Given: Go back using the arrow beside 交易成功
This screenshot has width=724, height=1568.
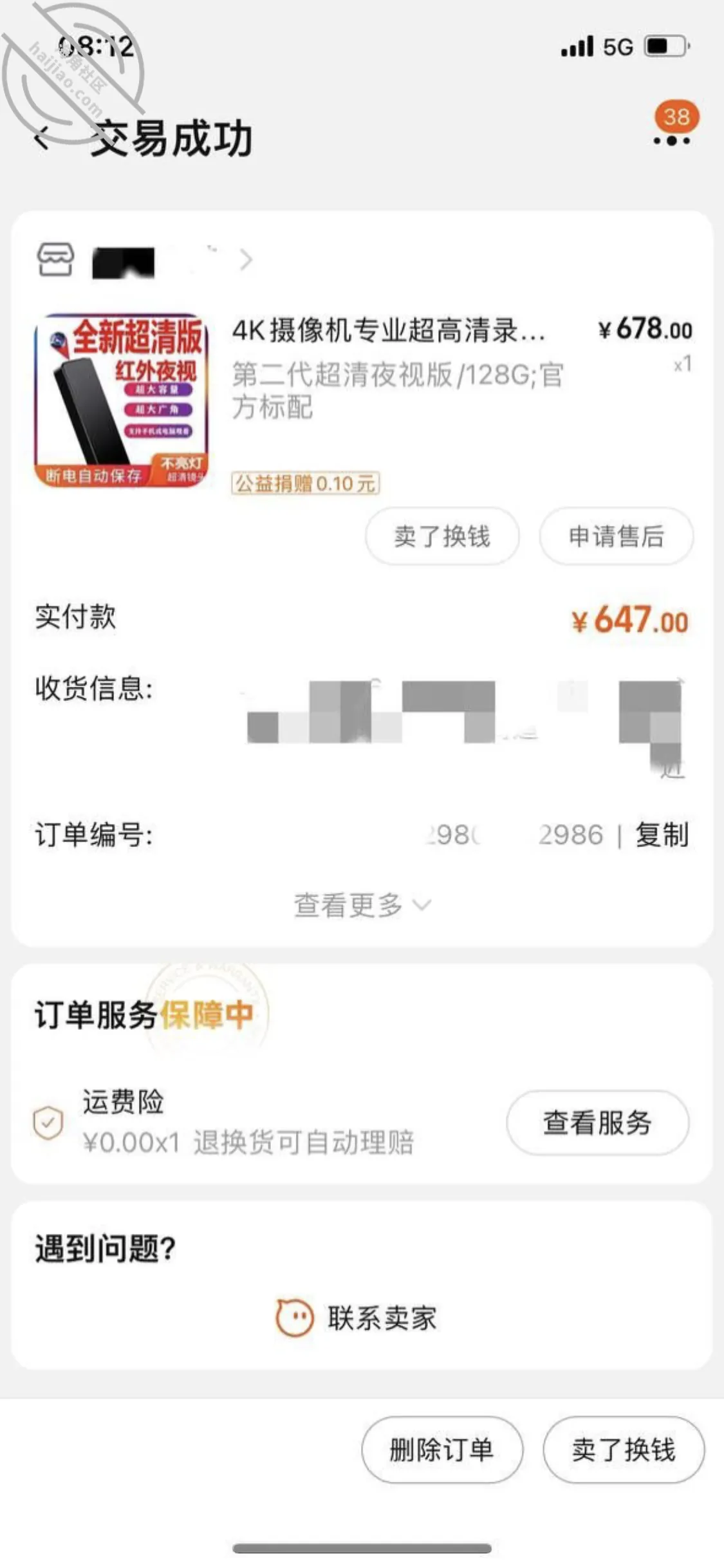Looking at the screenshot, I should (43, 138).
